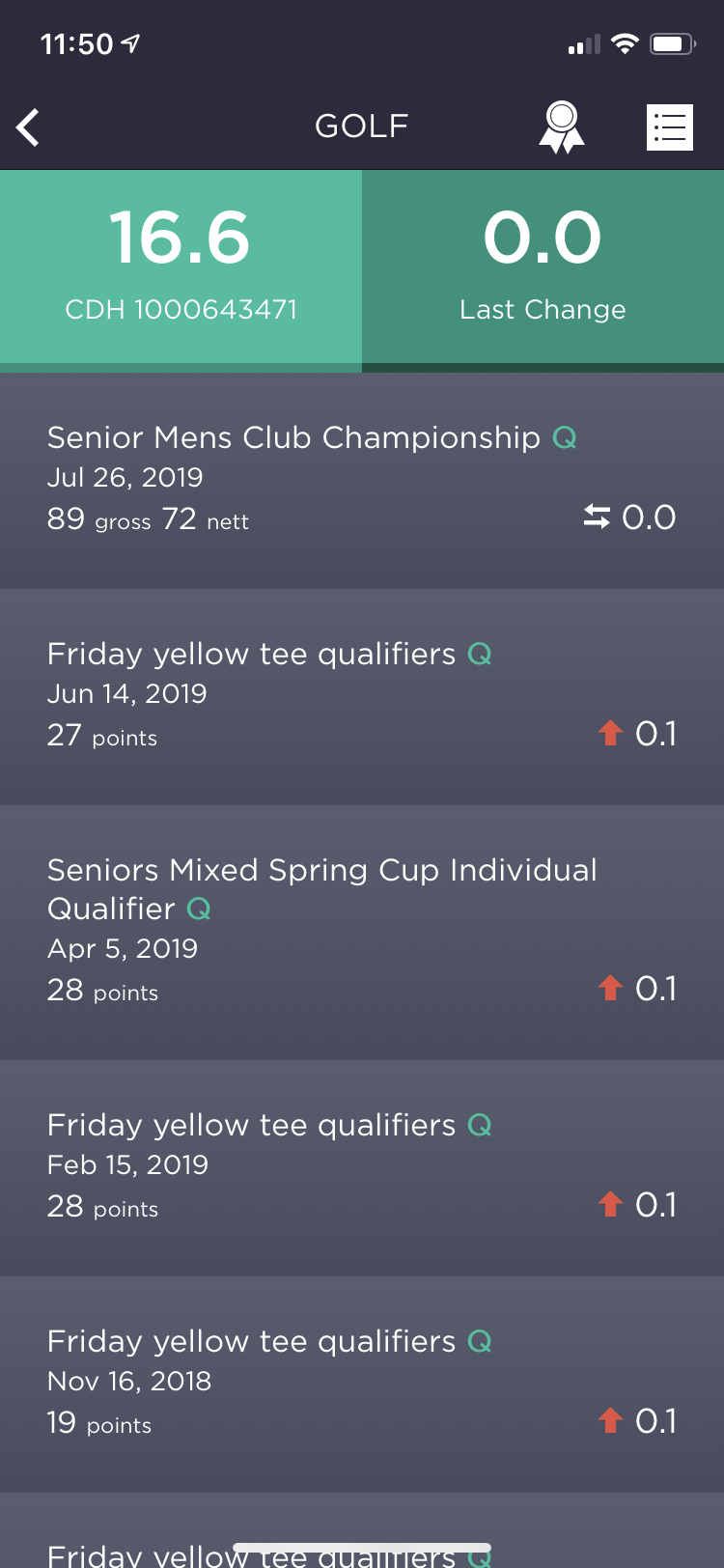Image resolution: width=724 pixels, height=1568 pixels.
Task: Select the Last Change tile
Action: [x=543, y=268]
